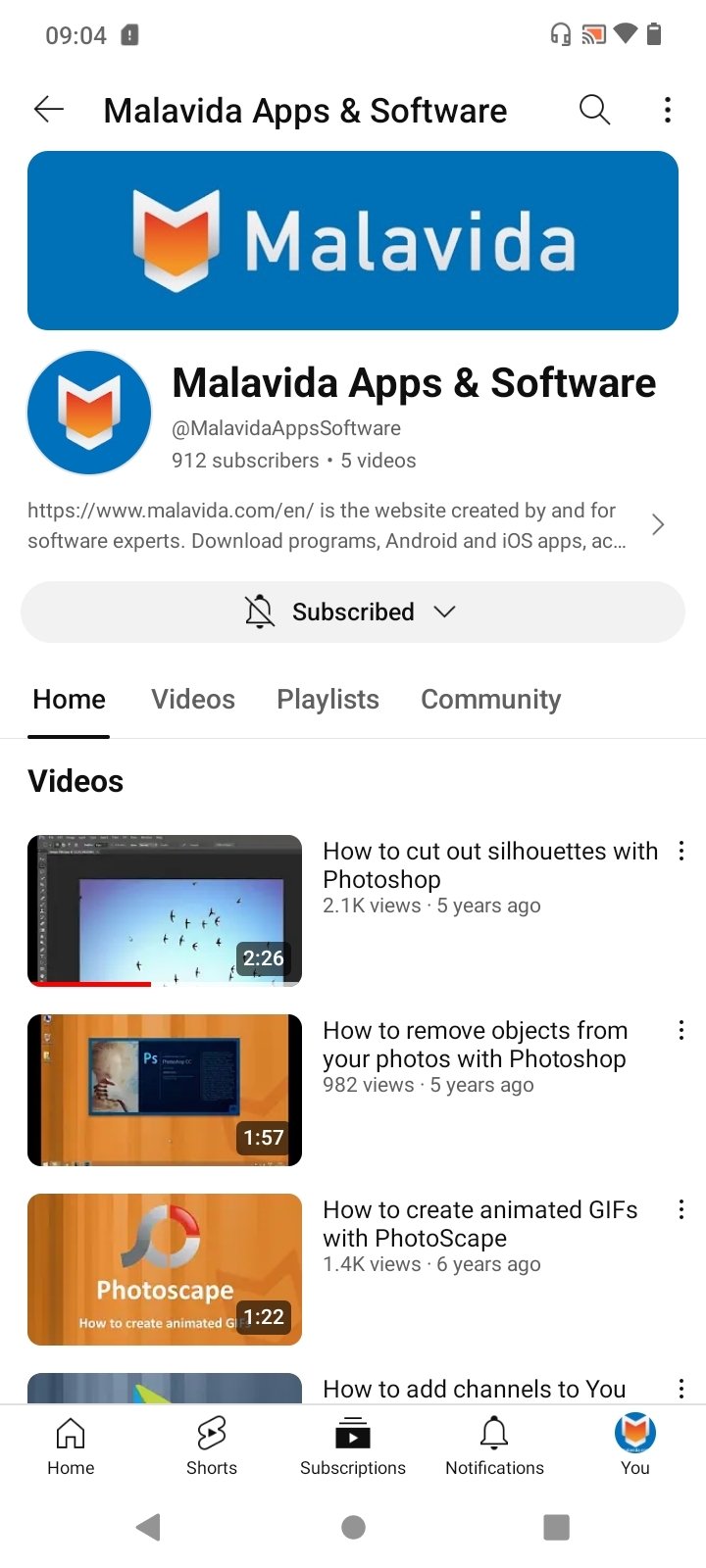Viewport: 706px width, 1568px height.
Task: Open Subscriptions in the bottom navigation
Action: 353,1445
